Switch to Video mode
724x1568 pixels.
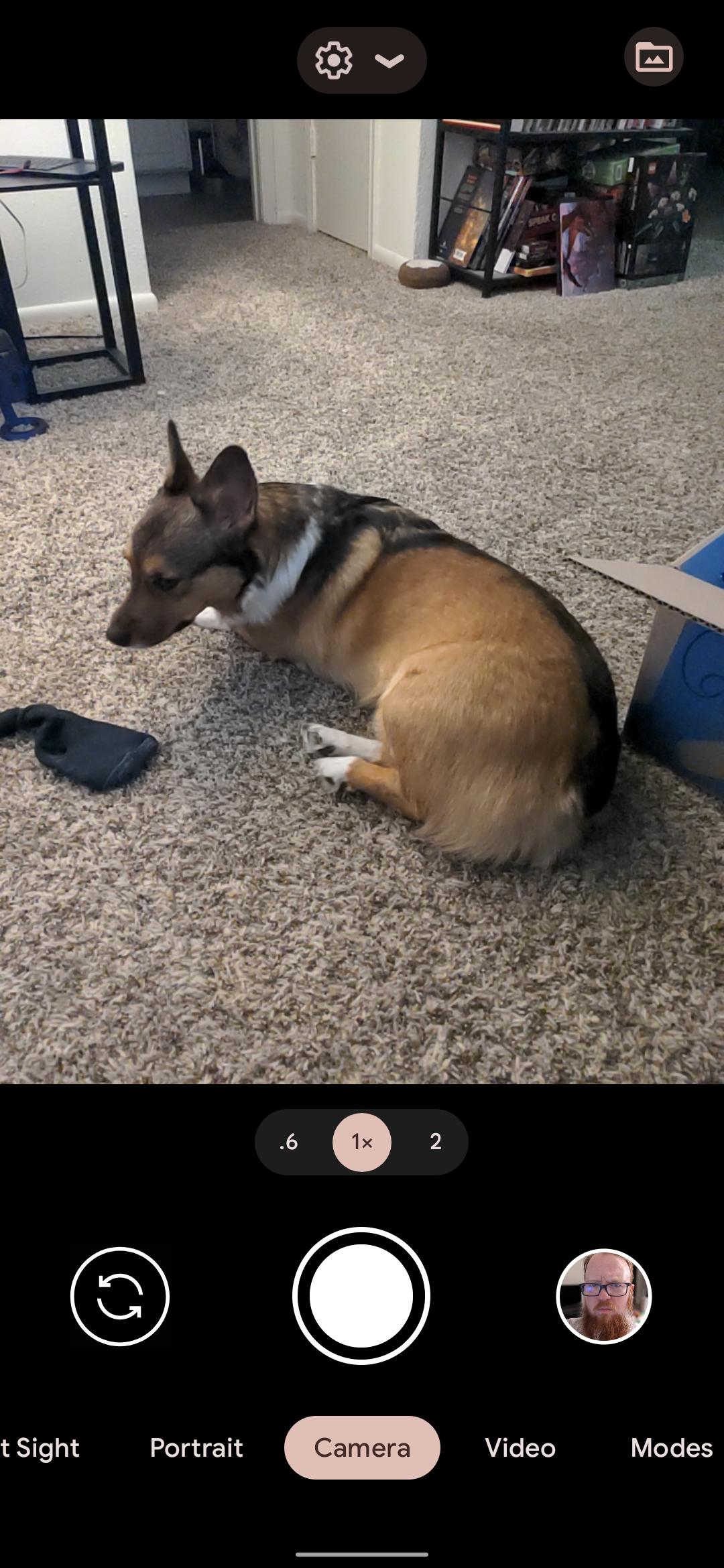click(520, 1448)
